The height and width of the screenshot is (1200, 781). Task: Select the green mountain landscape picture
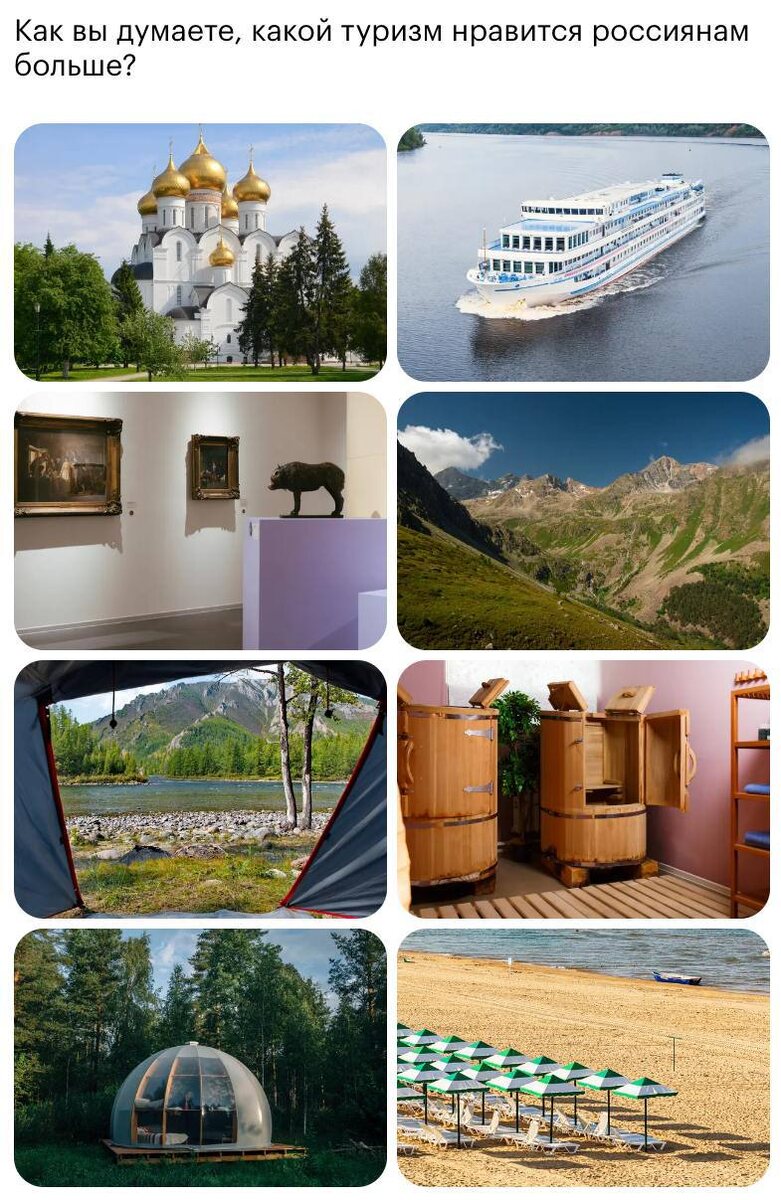tap(583, 520)
